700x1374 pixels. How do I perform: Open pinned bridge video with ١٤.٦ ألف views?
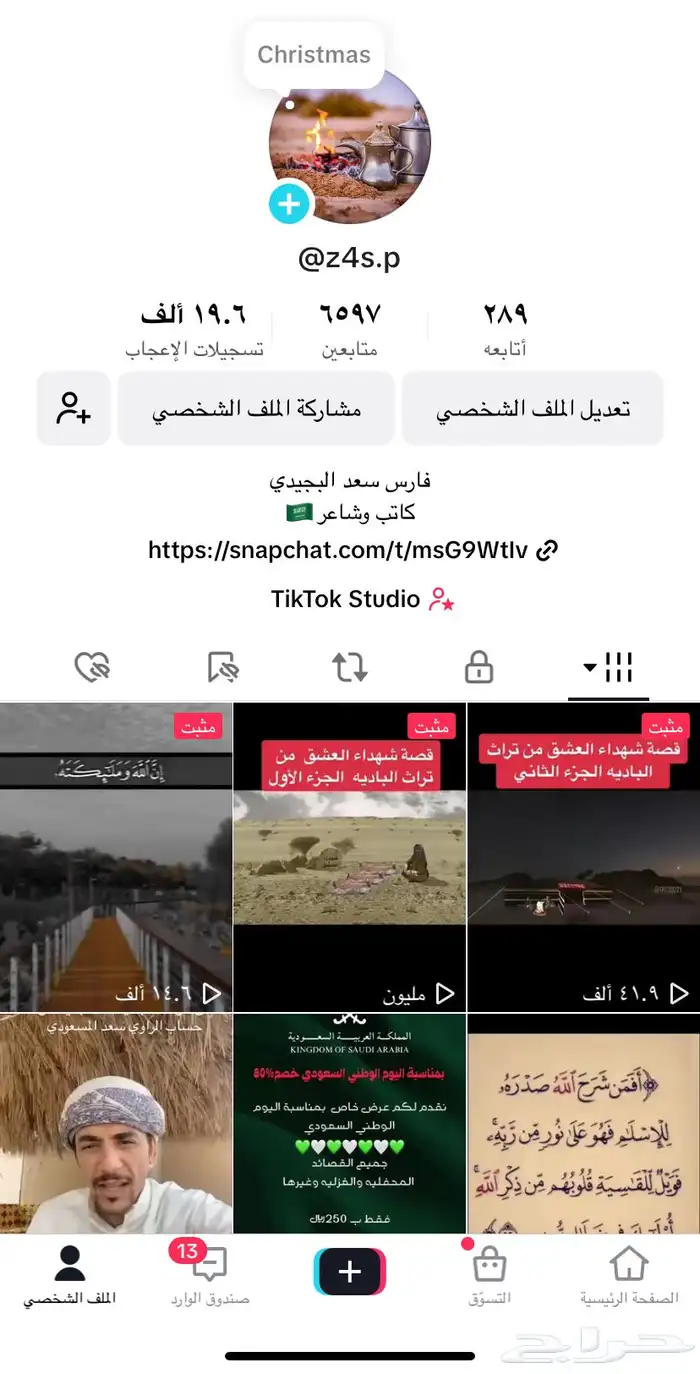116,857
